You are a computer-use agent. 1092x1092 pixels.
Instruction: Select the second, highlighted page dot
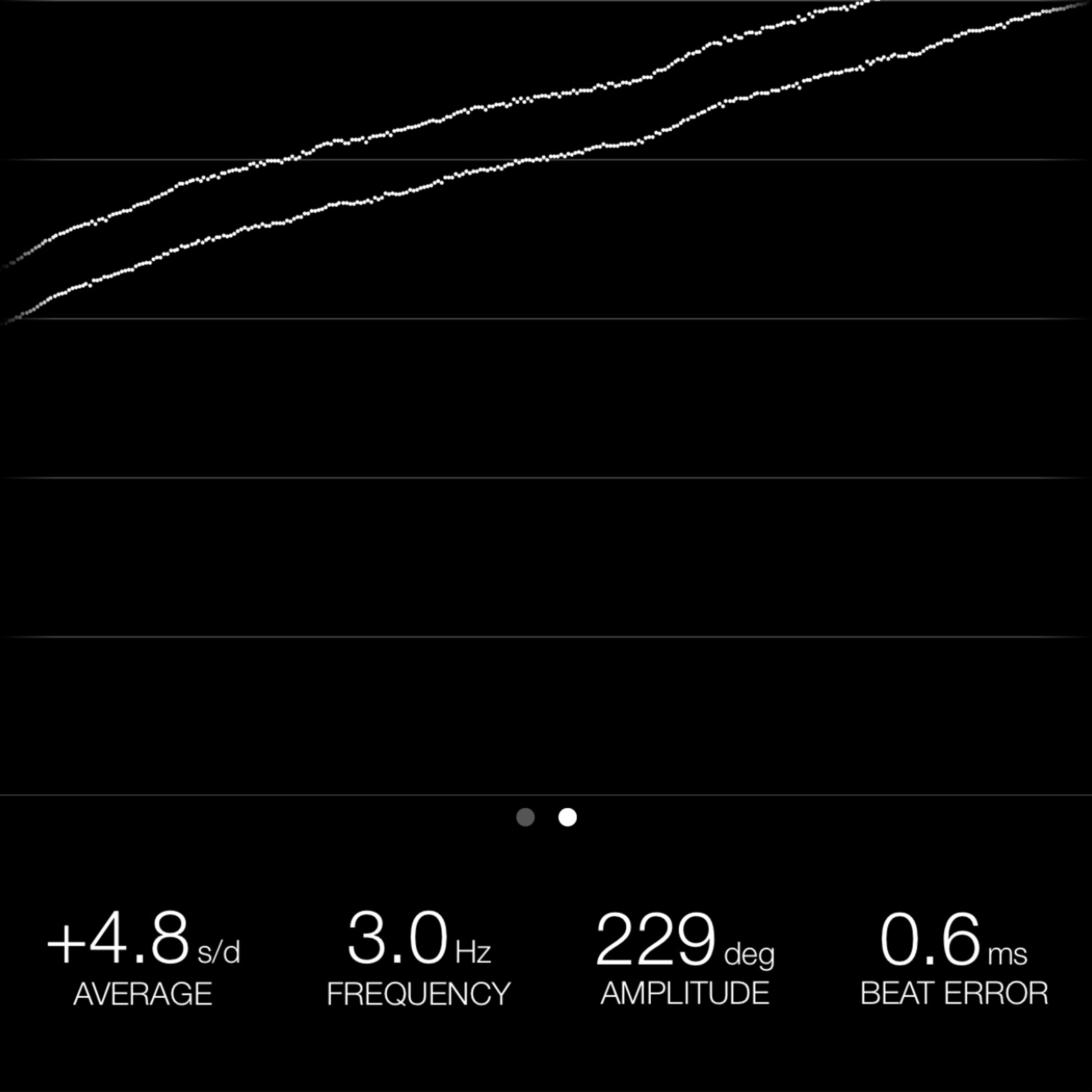pyautogui.click(x=568, y=817)
